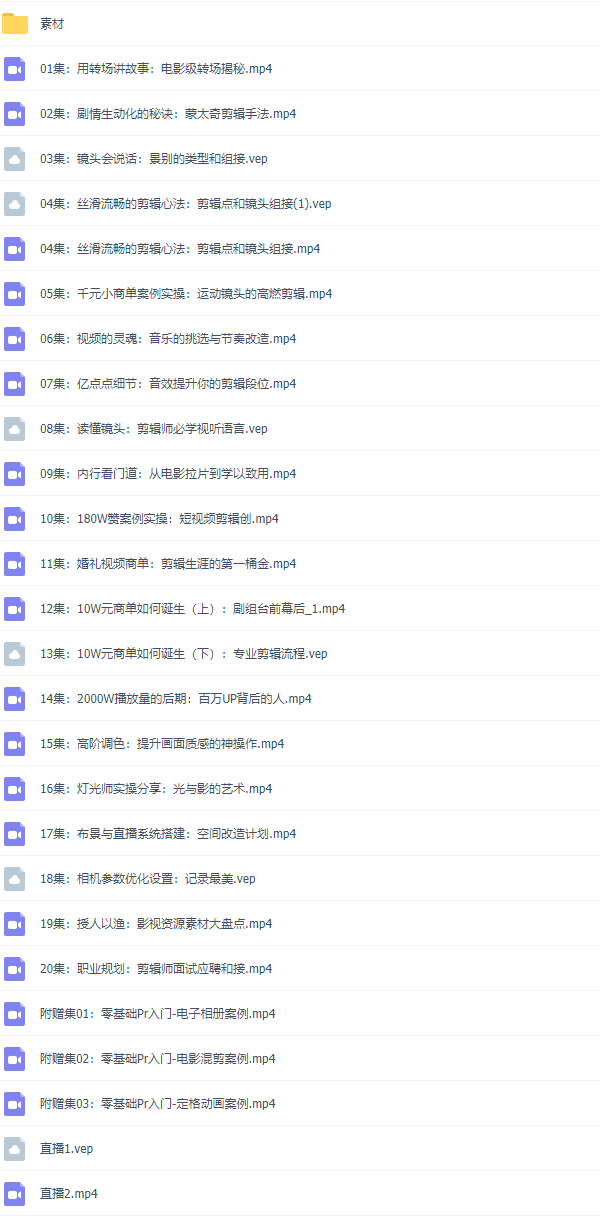Play 直播2.mp4 video
Screen dimensions: 600x1217
point(68,1194)
